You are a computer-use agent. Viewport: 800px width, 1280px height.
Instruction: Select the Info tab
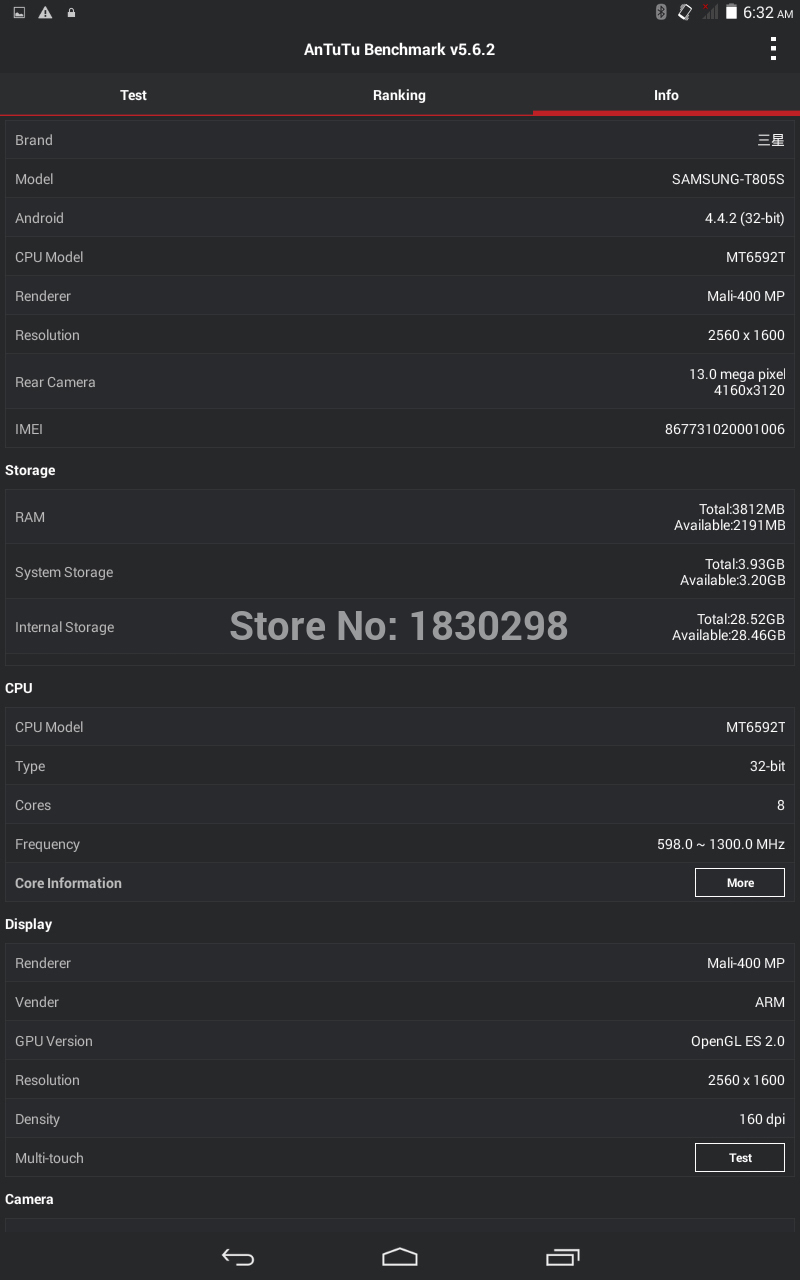coord(666,95)
